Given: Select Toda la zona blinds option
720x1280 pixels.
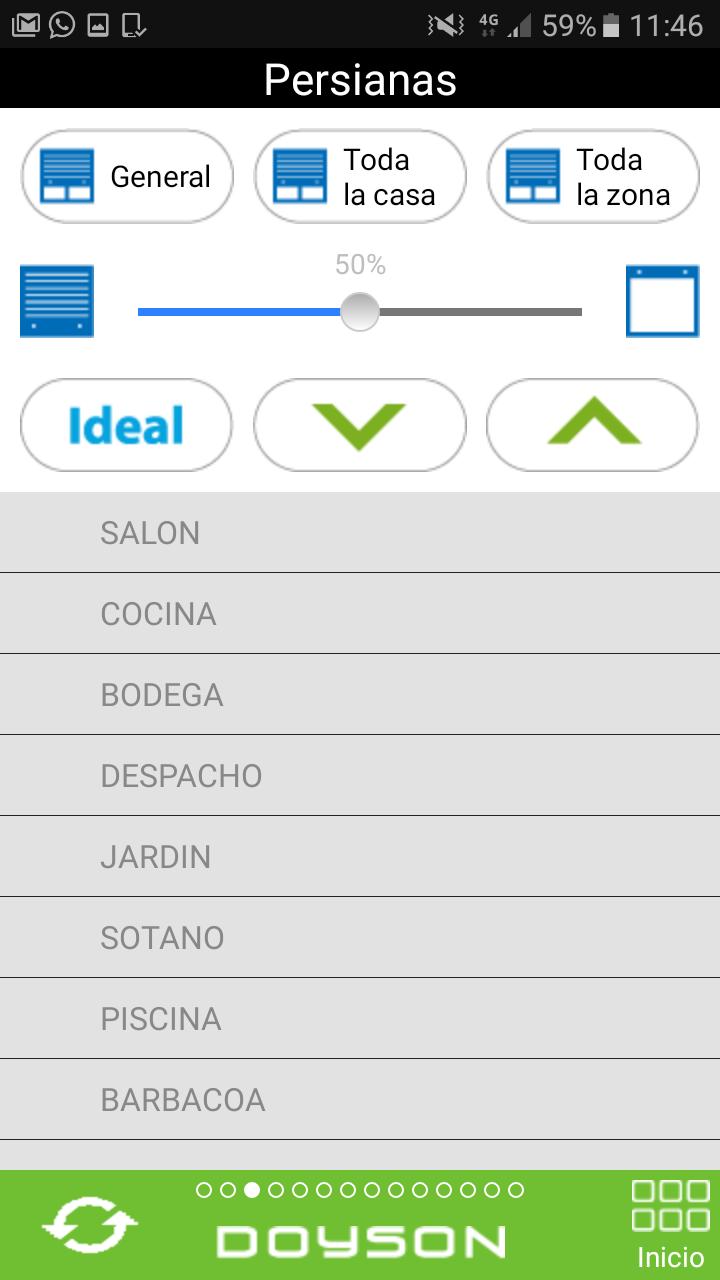Looking at the screenshot, I should click(x=593, y=176).
